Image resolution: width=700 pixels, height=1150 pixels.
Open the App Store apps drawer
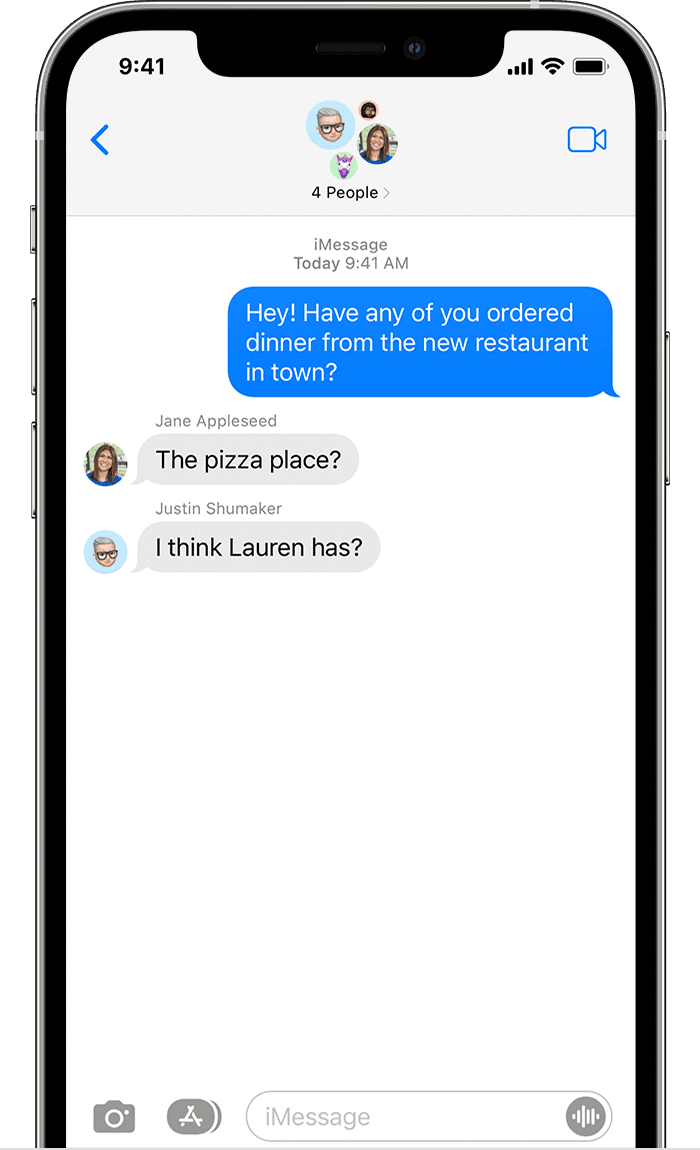click(x=191, y=1116)
